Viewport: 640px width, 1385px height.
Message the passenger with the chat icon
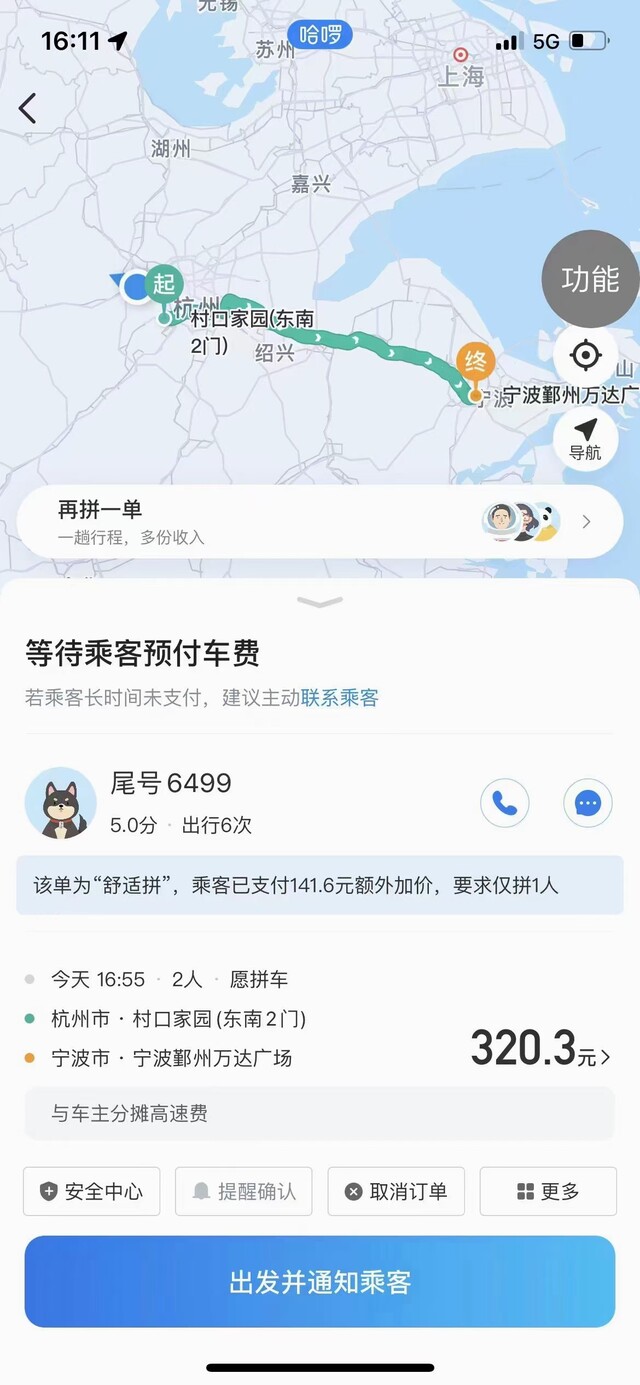tap(588, 803)
